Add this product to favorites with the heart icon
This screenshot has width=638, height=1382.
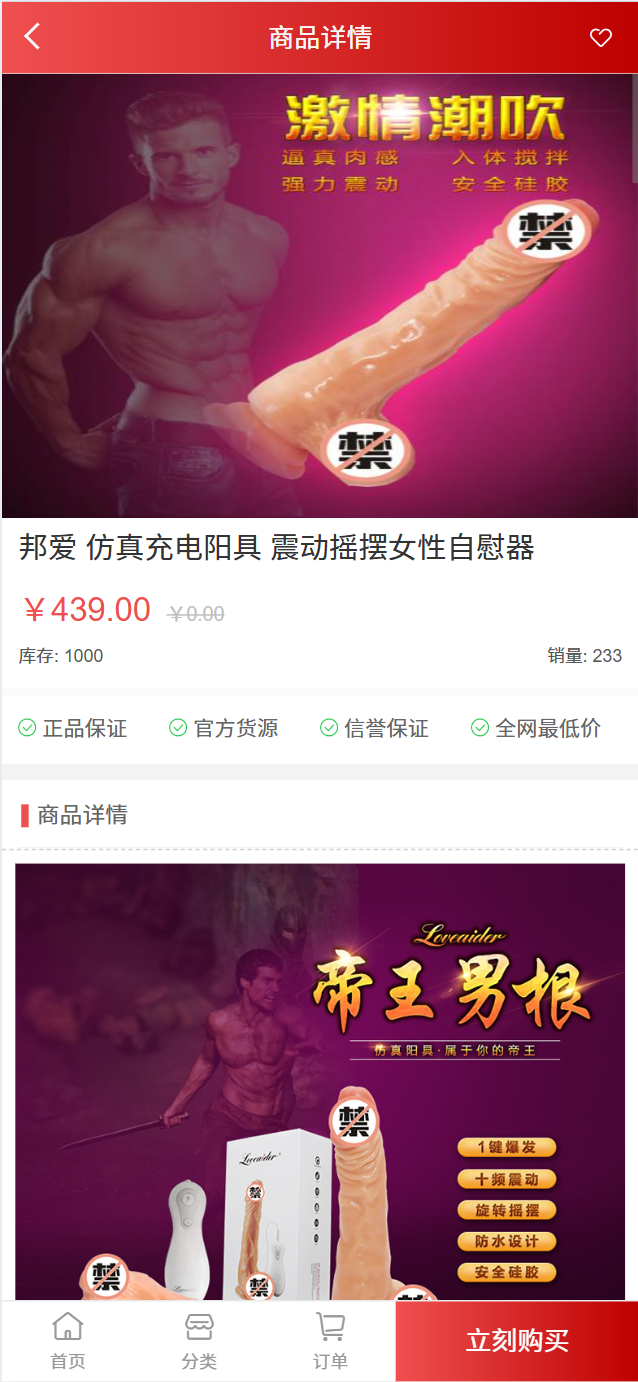tap(600, 38)
